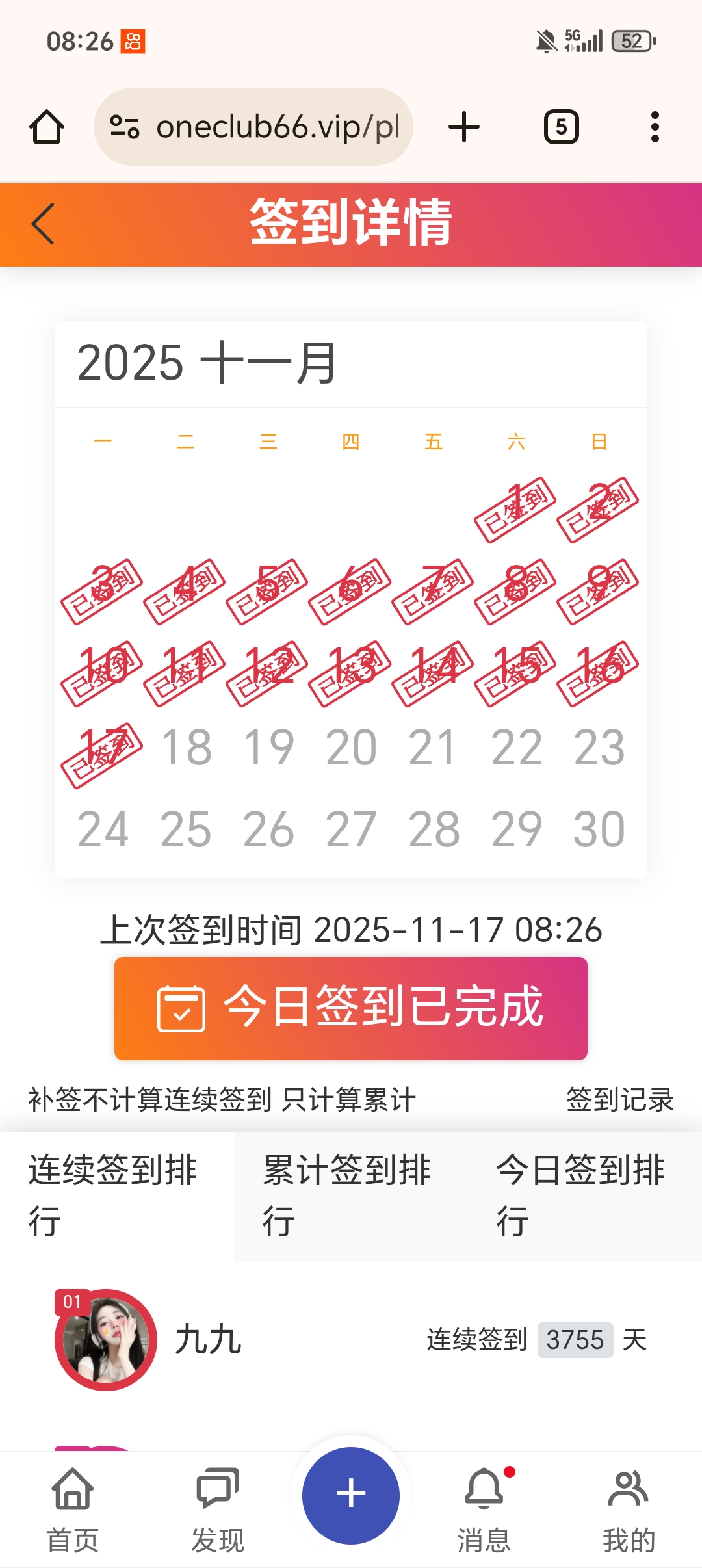Open the browser home page

point(47,127)
